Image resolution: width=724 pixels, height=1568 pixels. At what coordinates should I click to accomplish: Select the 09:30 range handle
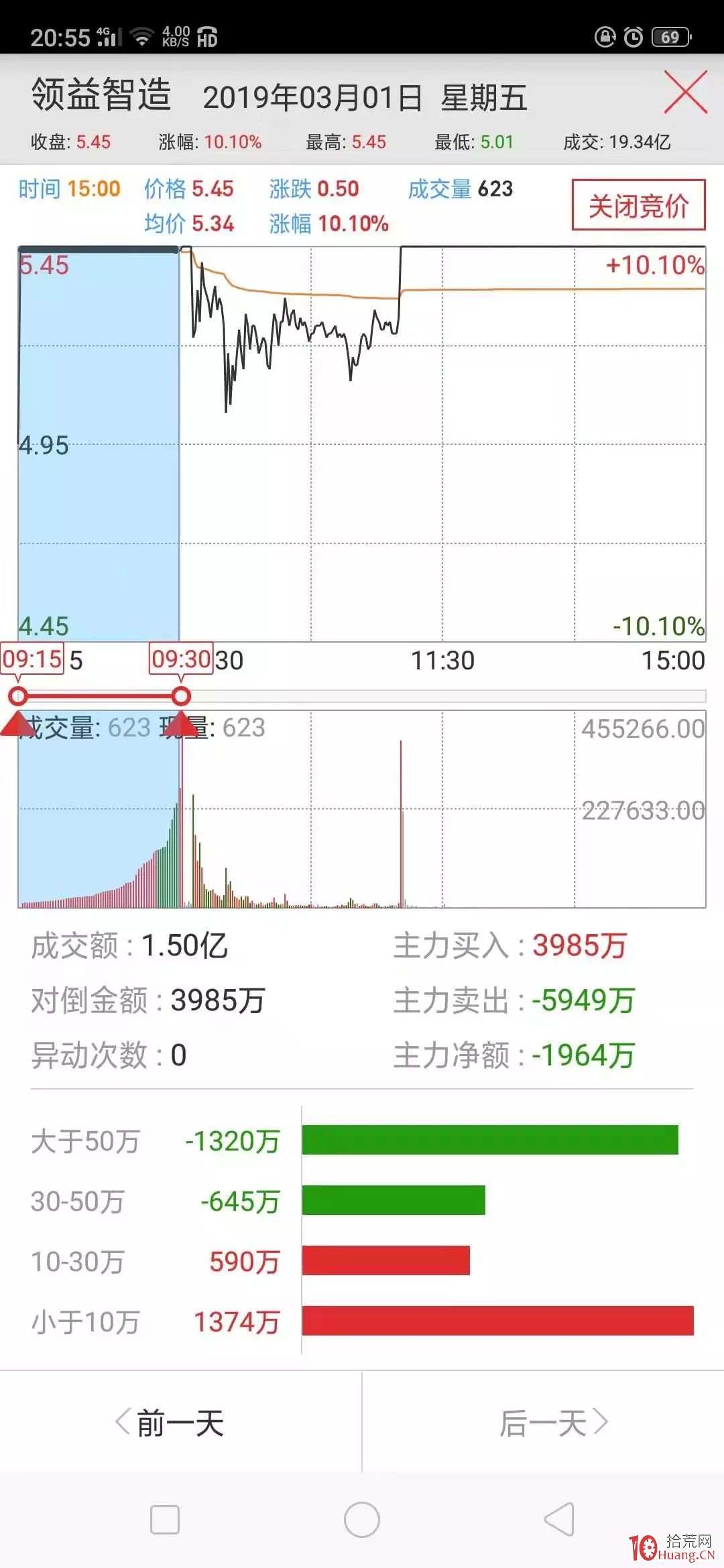click(182, 697)
